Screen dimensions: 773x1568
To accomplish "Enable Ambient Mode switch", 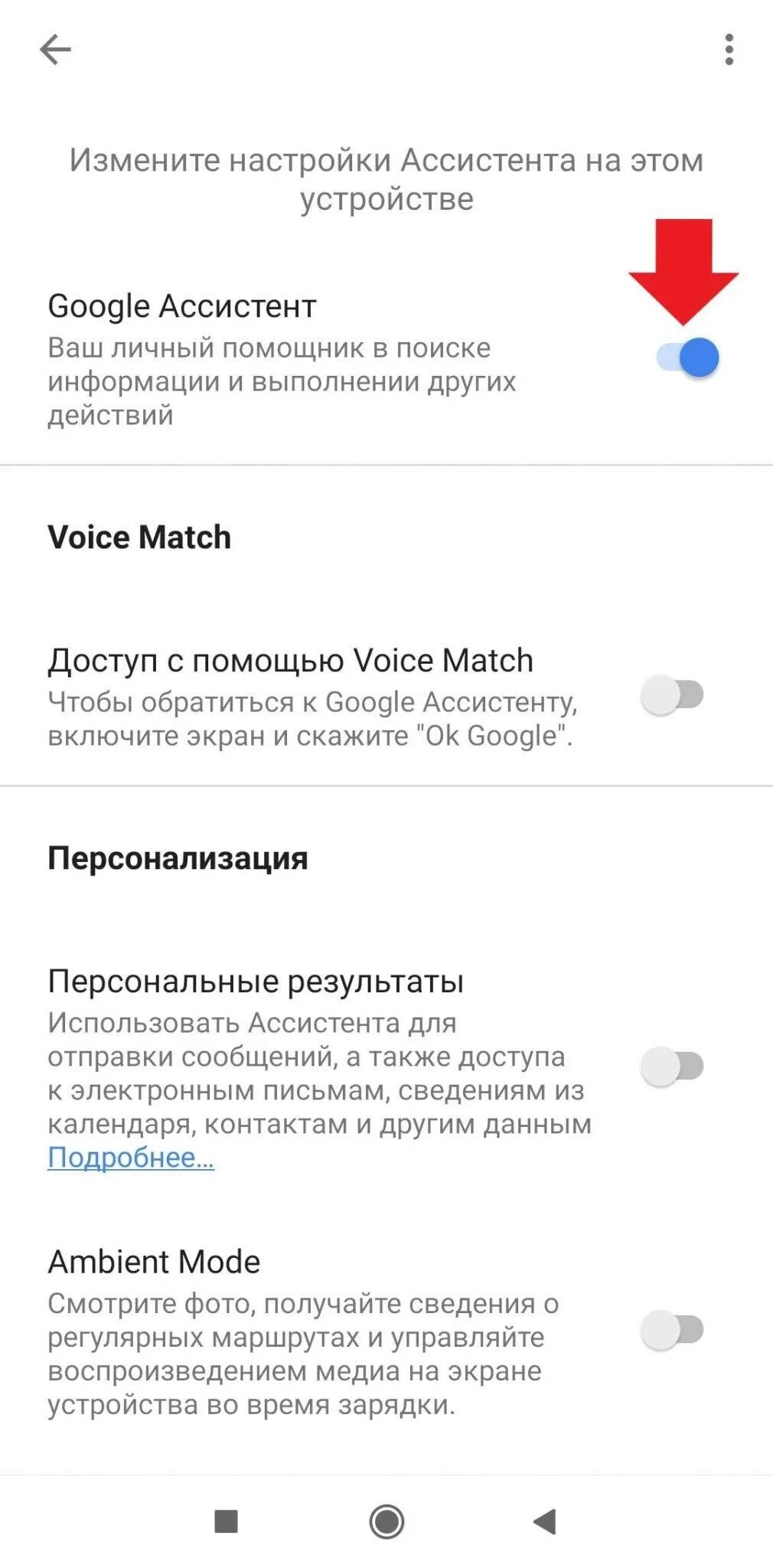I will (672, 1330).
